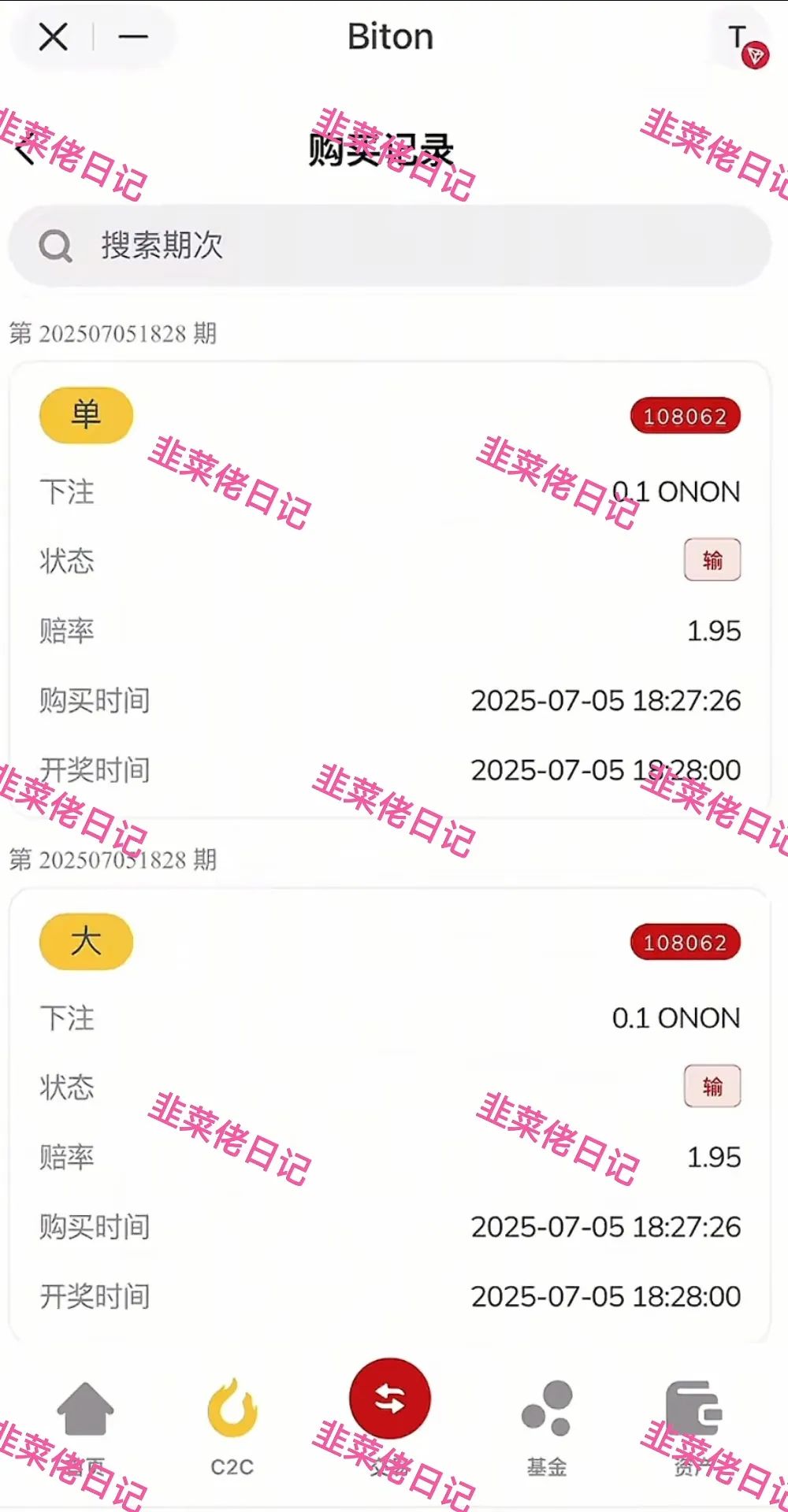Click the red 108062 issue badge

click(x=685, y=417)
